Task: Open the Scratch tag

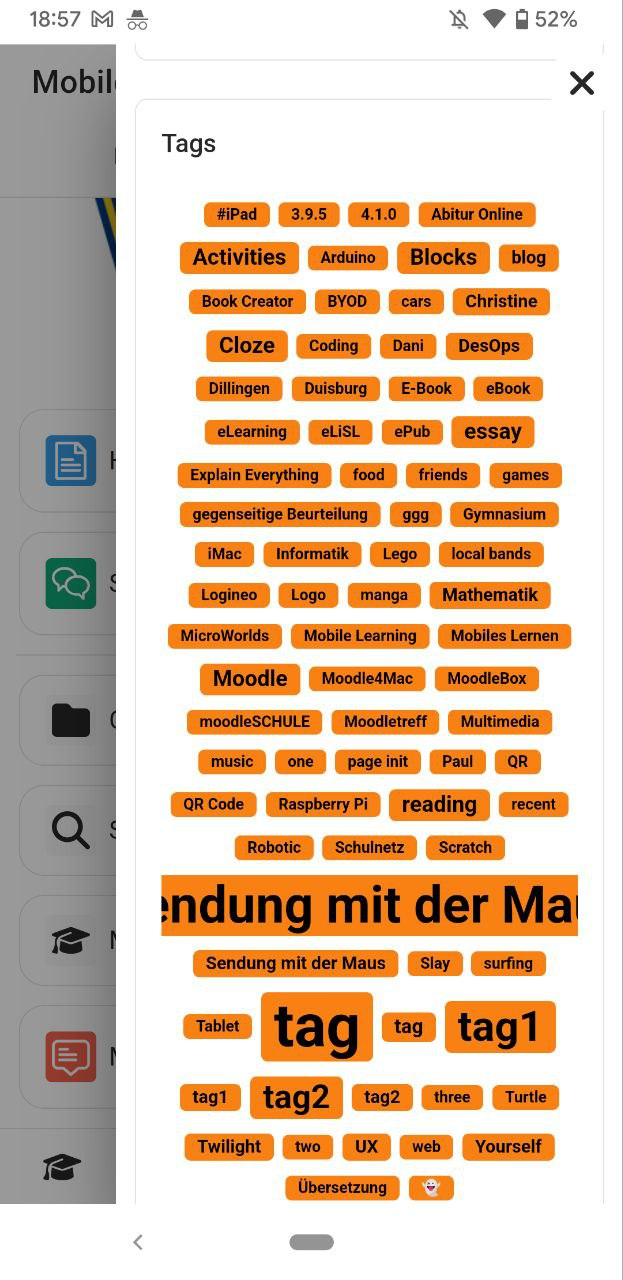Action: [465, 847]
